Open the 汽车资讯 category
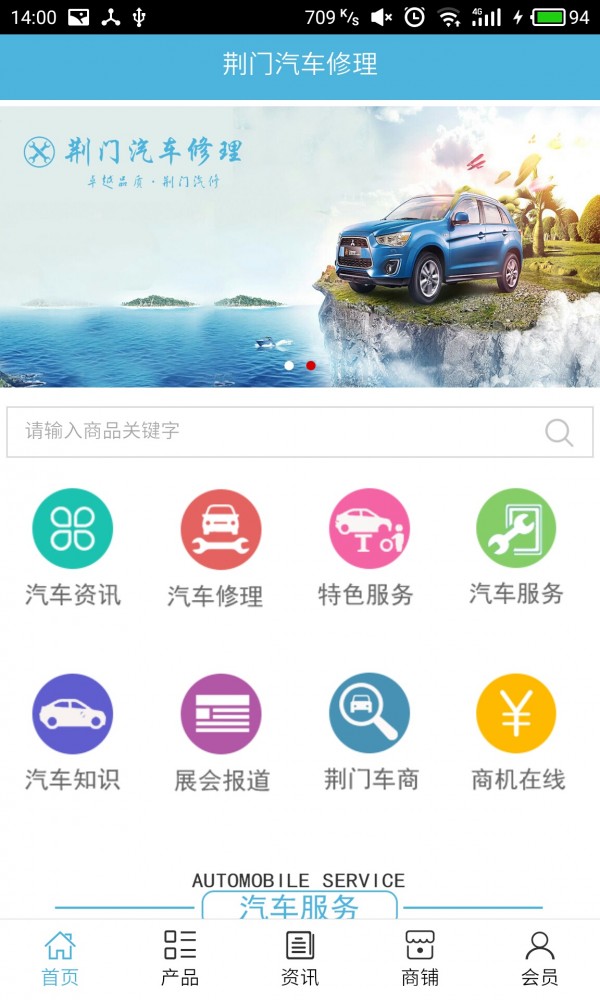 coord(72,547)
